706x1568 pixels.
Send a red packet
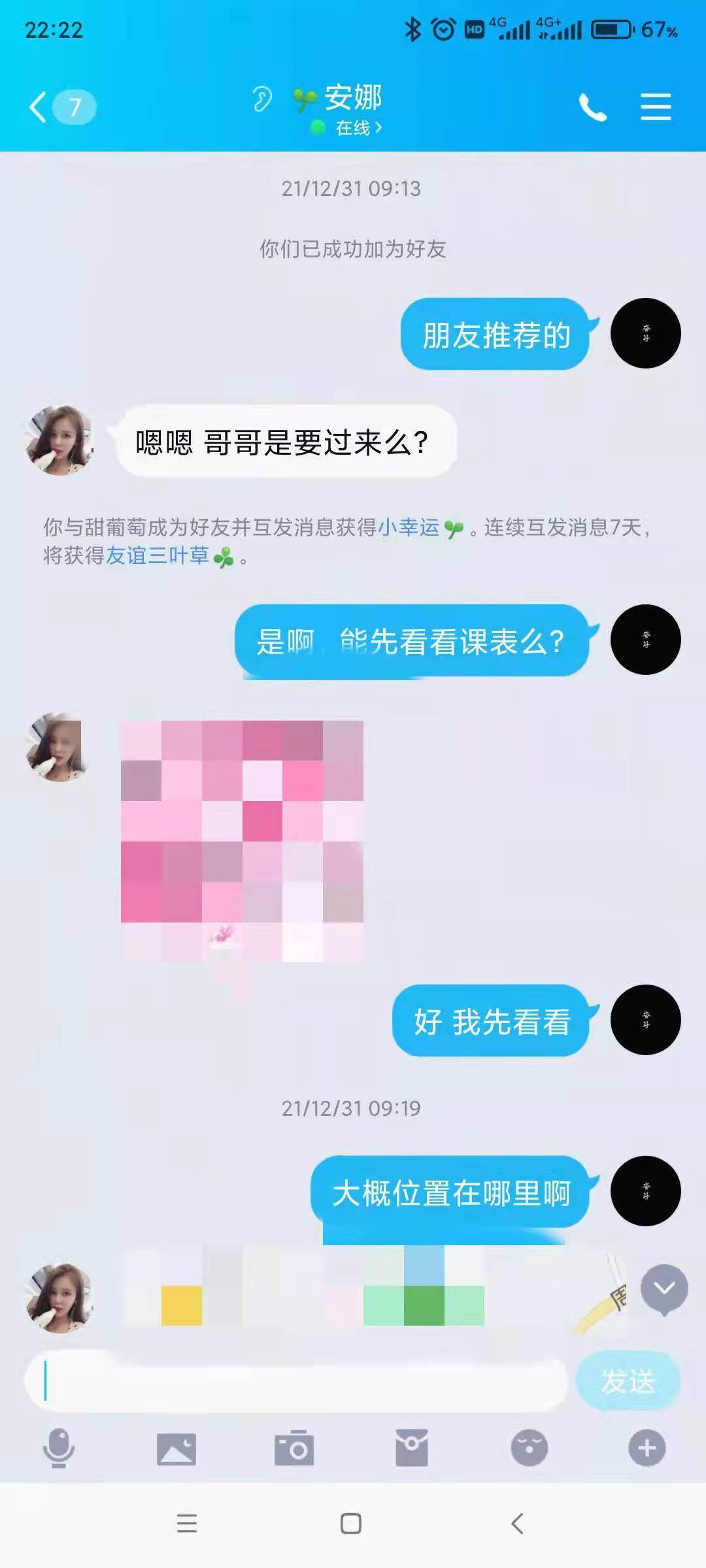tap(412, 1448)
